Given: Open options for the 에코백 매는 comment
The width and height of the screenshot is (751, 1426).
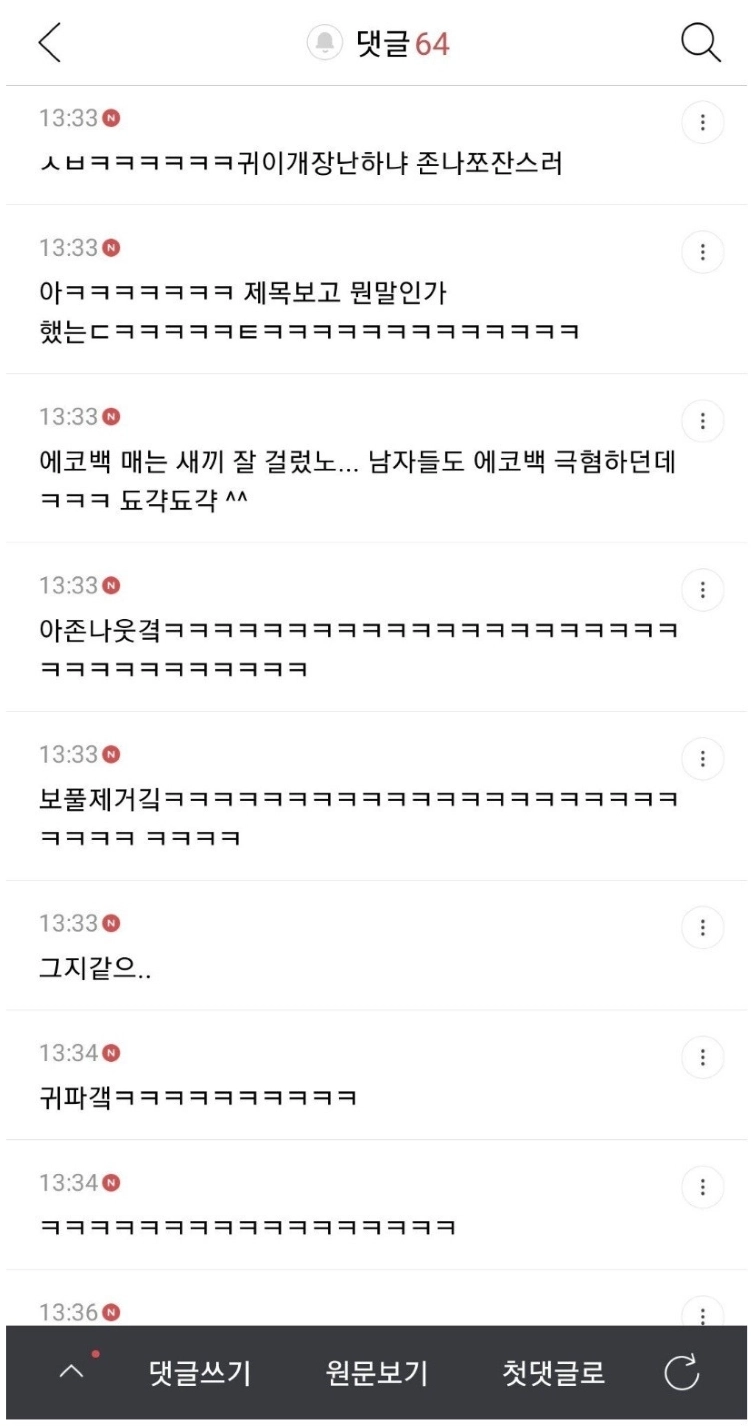Looking at the screenshot, I should click(702, 420).
